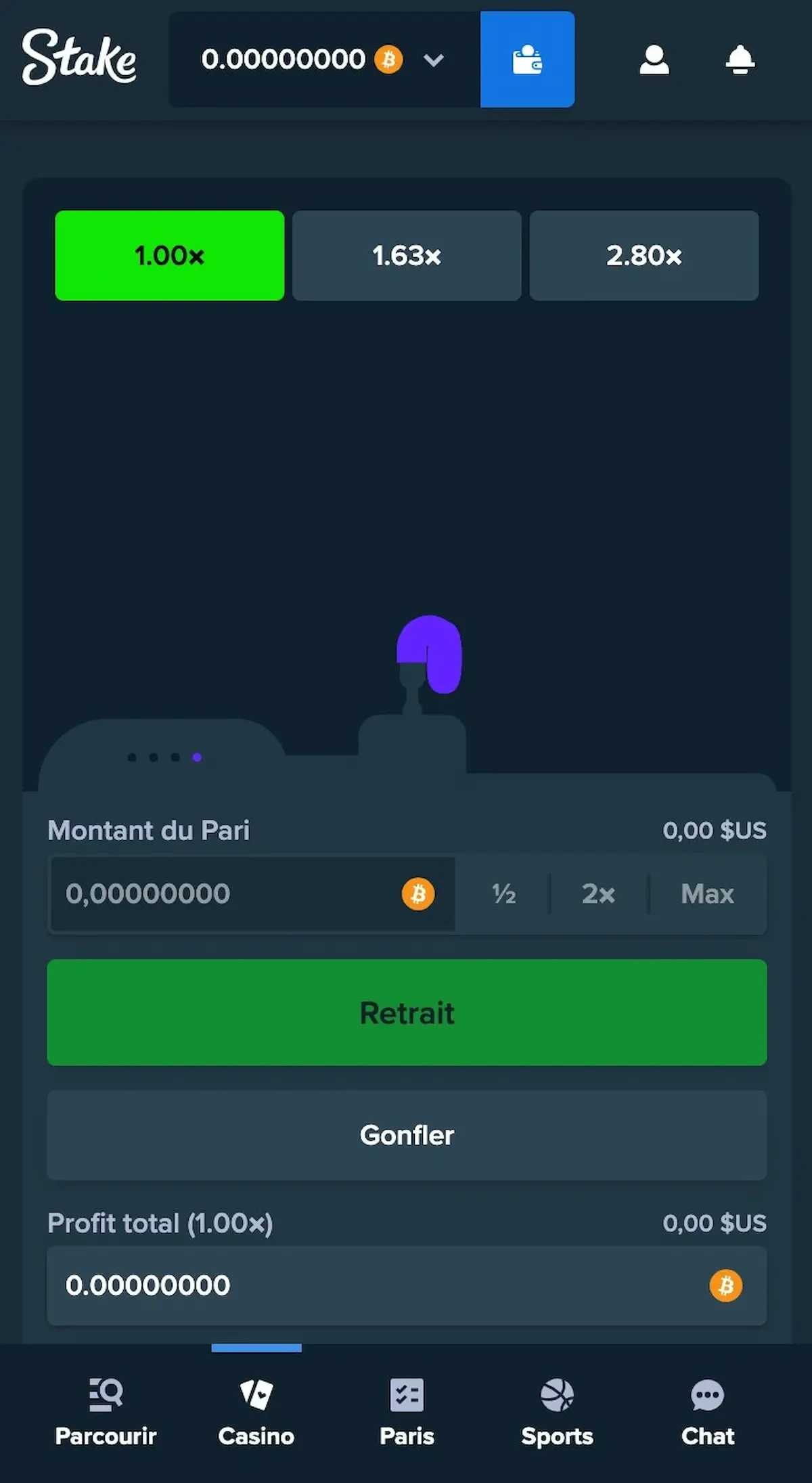Open the notifications bell
Screen dimensions: 812x1483
(x=740, y=60)
